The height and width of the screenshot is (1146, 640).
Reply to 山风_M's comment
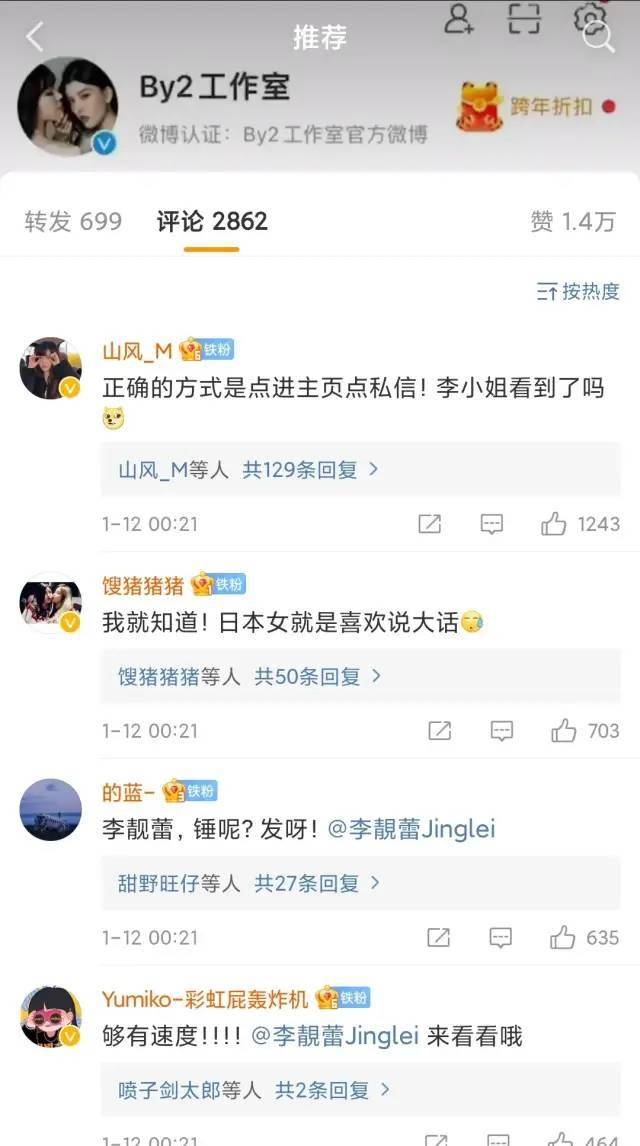coord(492,523)
